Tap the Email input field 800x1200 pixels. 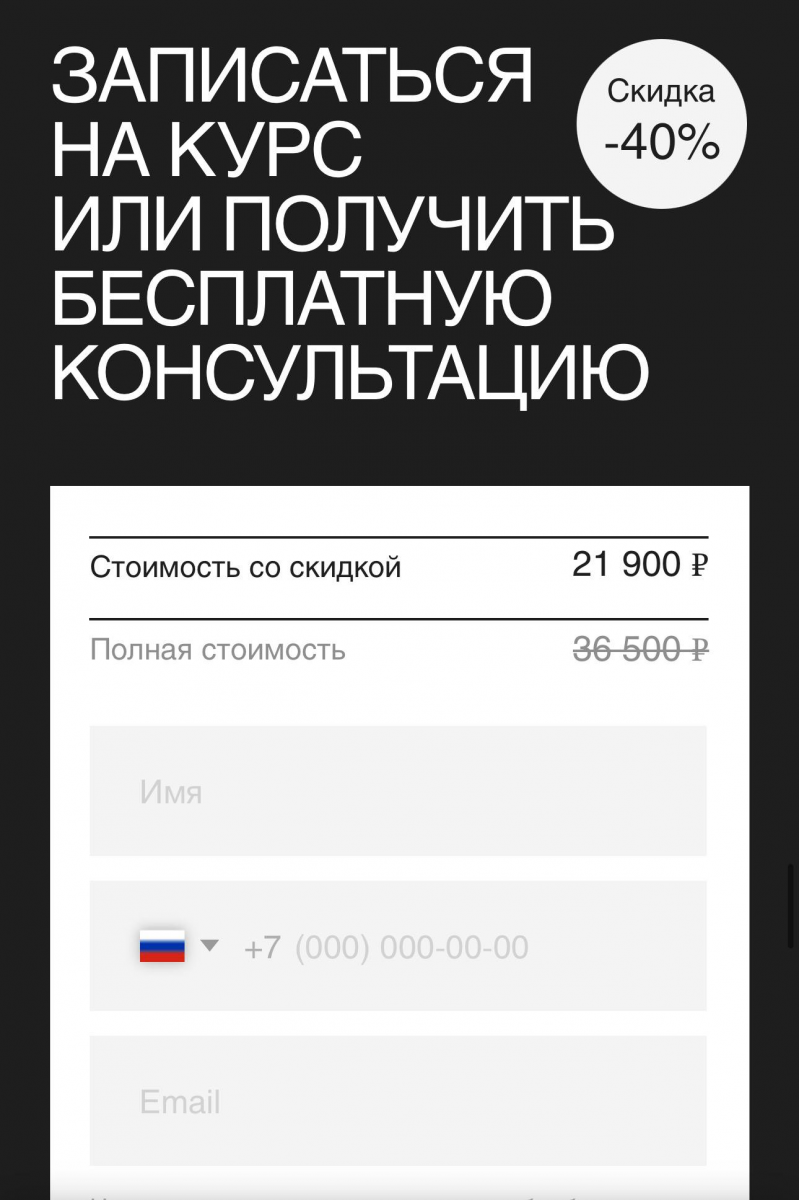pos(398,1101)
